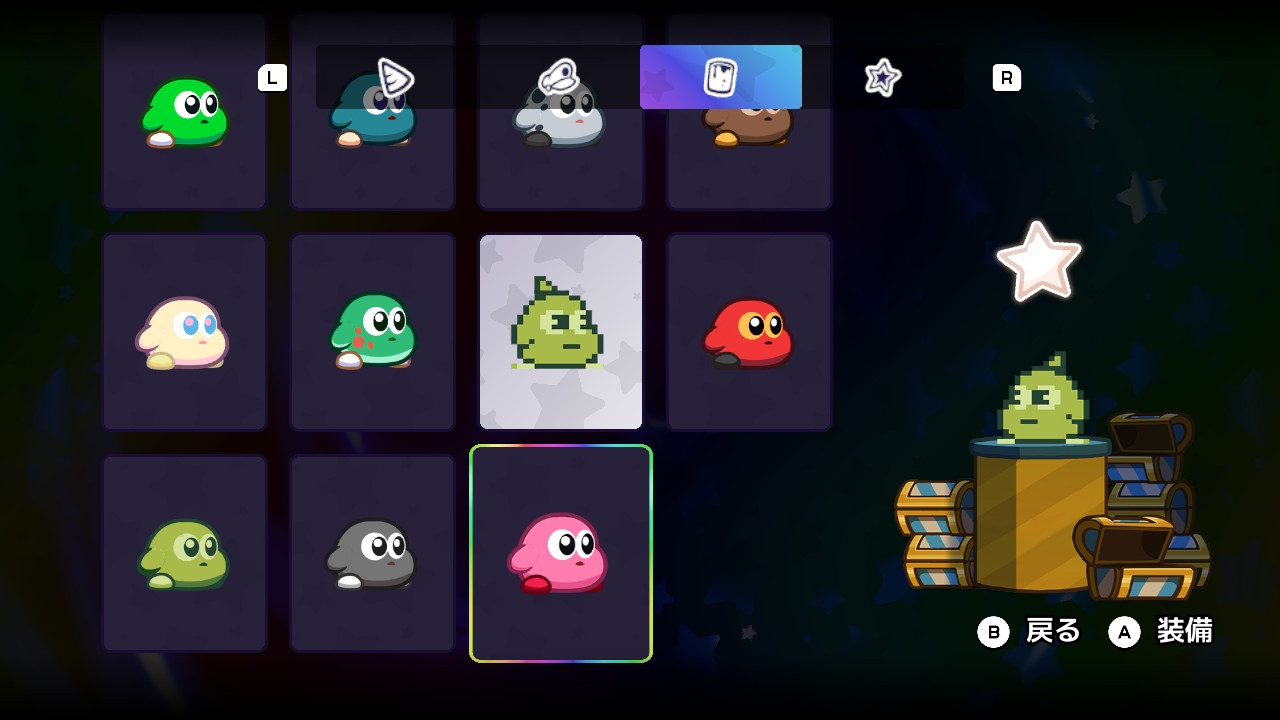The height and width of the screenshot is (720, 1280).
Task: Choose the olive green character color
Action: (x=185, y=553)
